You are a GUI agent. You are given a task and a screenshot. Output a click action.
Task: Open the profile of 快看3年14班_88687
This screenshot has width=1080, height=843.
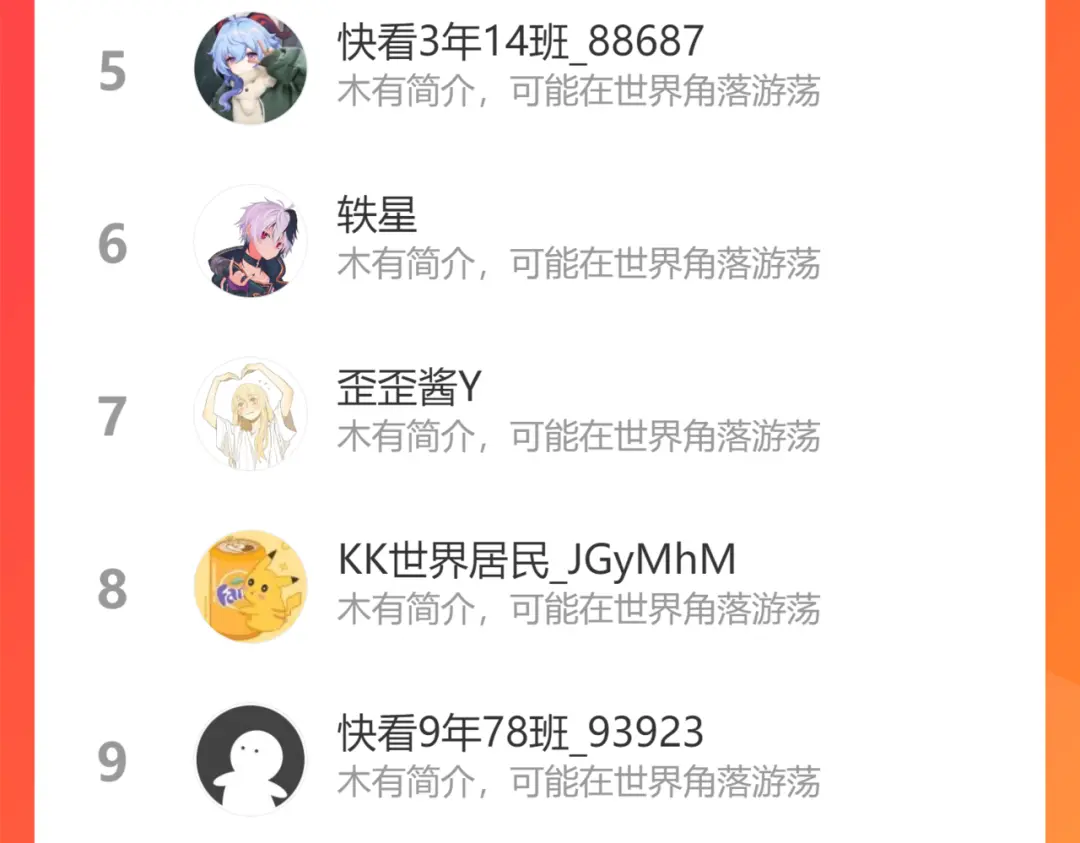coord(539,69)
